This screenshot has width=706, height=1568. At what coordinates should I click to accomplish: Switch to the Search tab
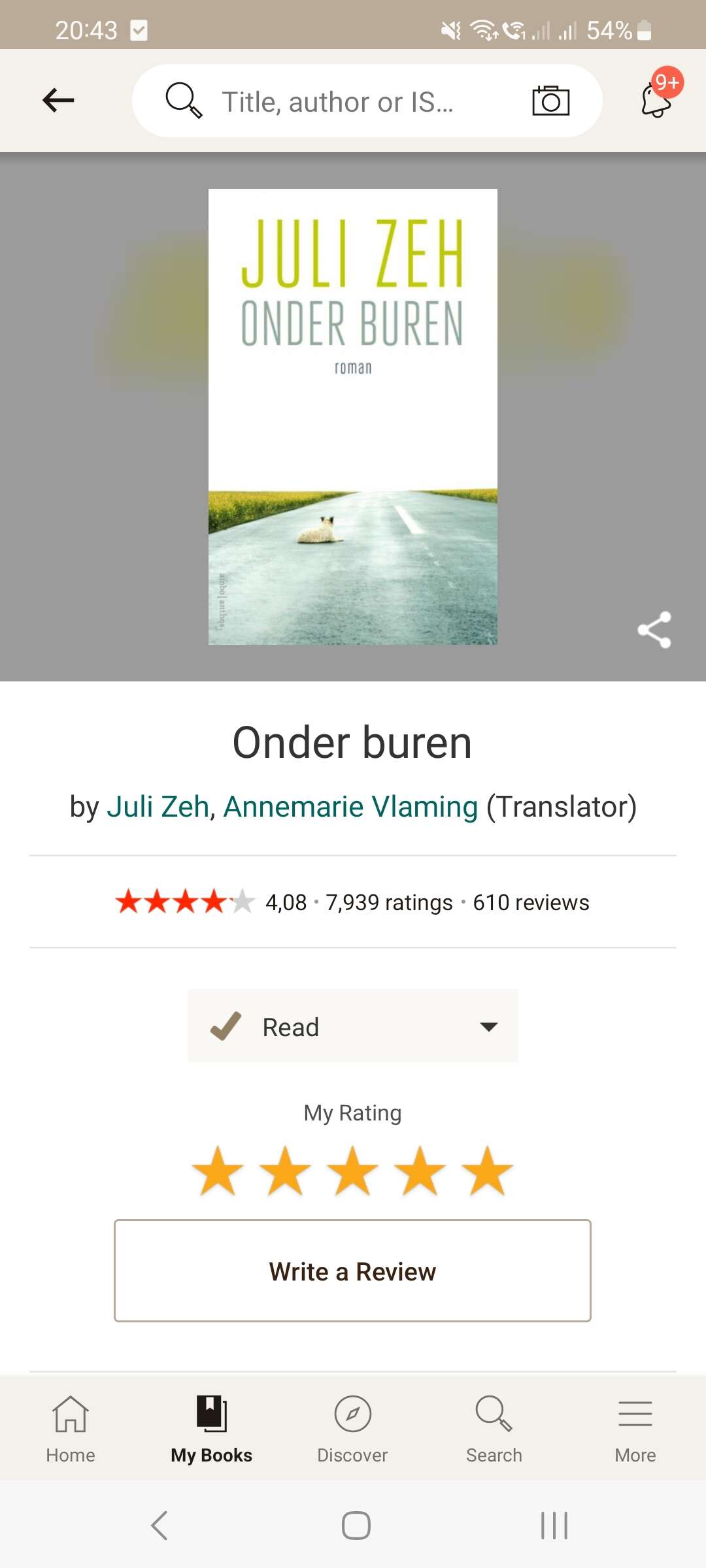494,1428
